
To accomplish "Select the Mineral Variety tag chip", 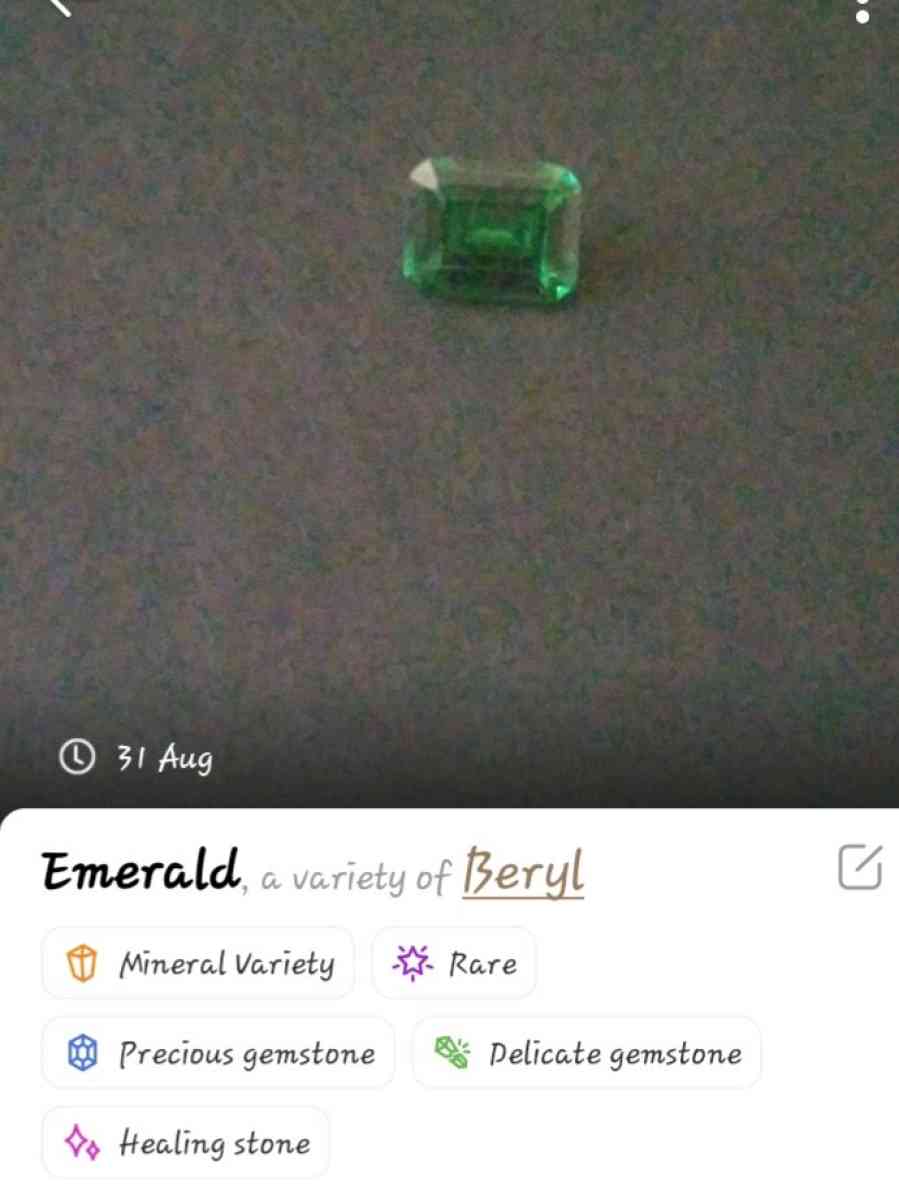I will click(x=197, y=963).
